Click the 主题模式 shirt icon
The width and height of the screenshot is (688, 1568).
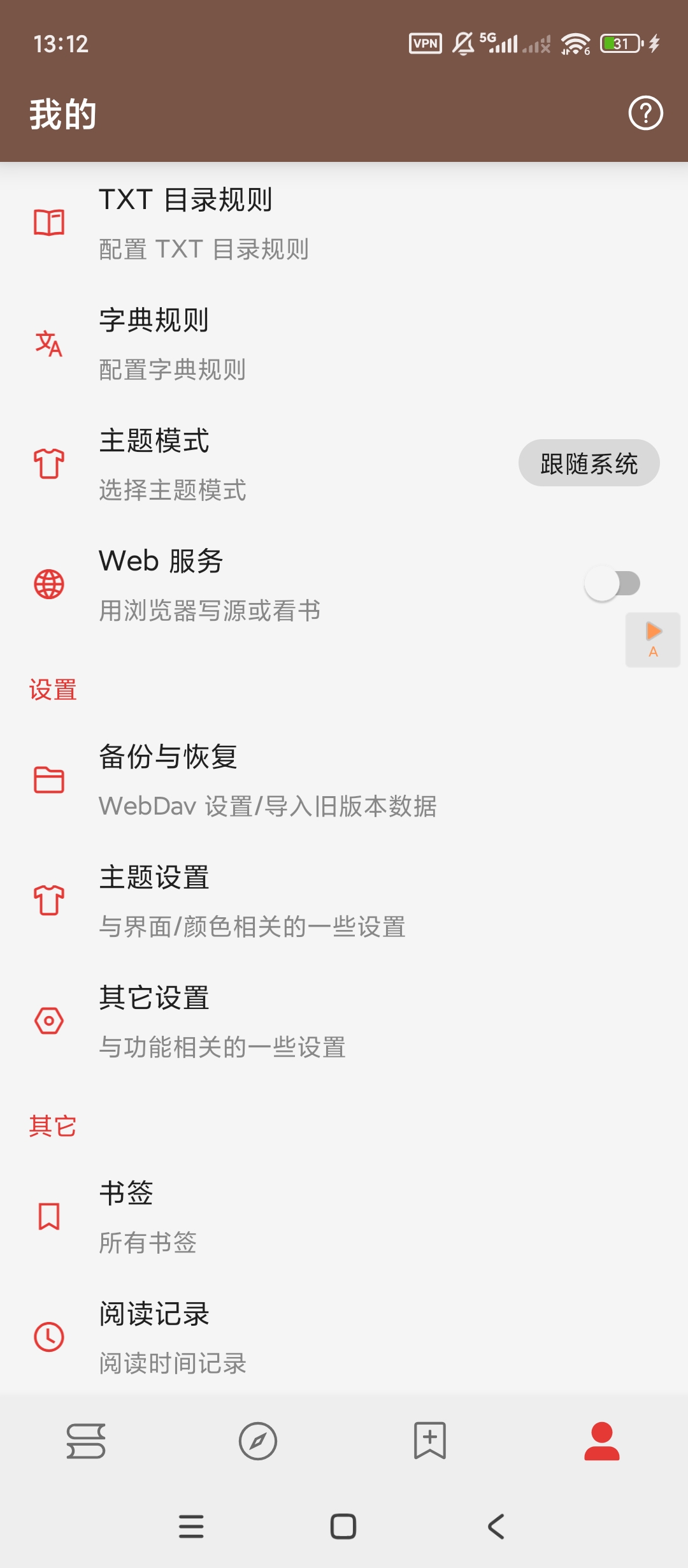[48, 463]
